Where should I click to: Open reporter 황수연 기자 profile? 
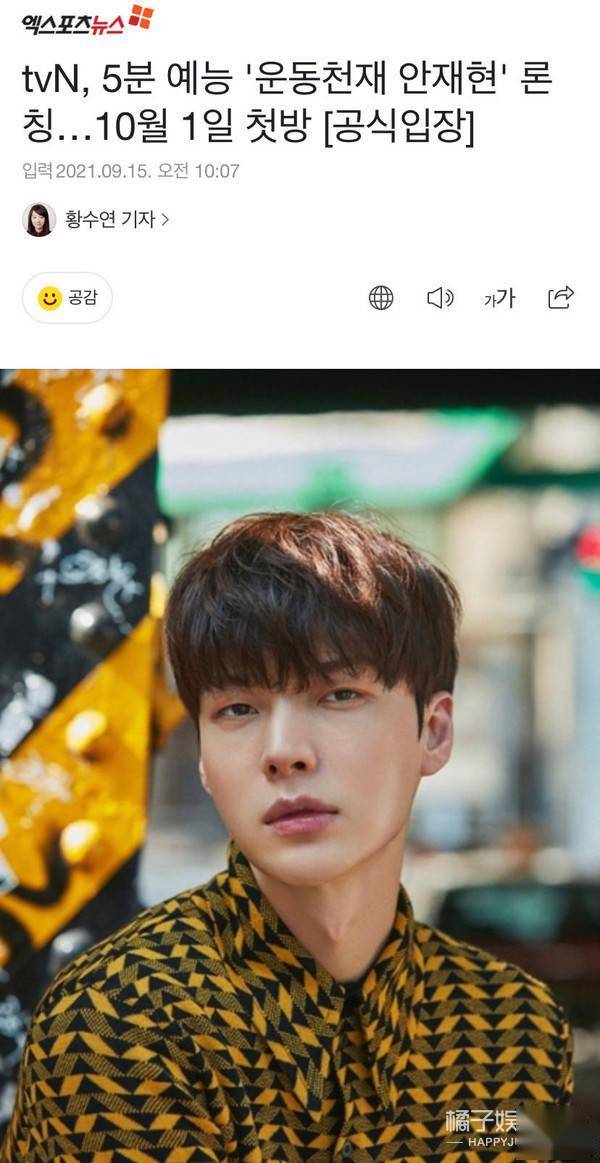pos(108,219)
